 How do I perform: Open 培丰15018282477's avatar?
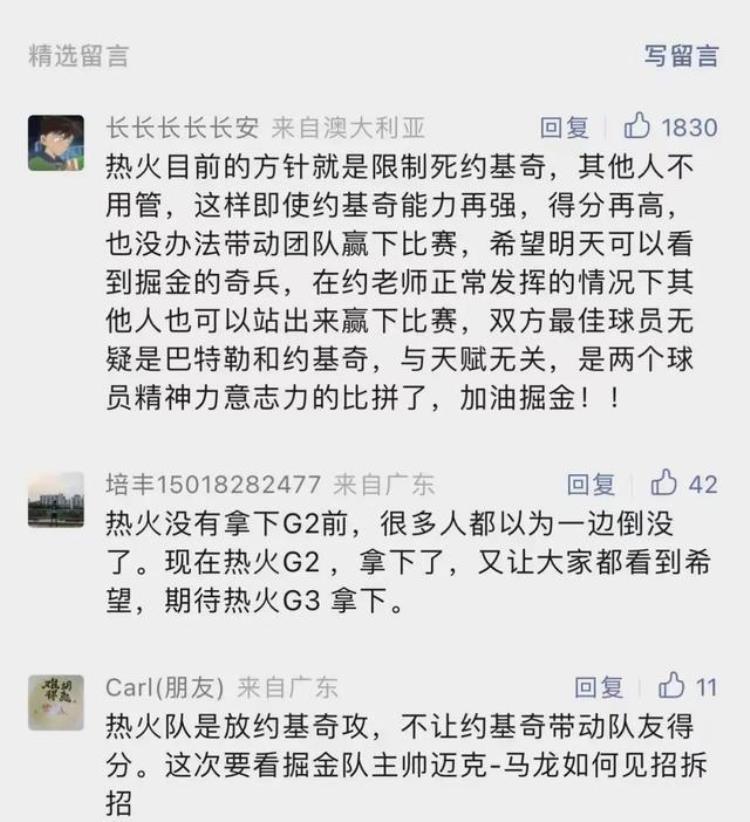[56, 499]
